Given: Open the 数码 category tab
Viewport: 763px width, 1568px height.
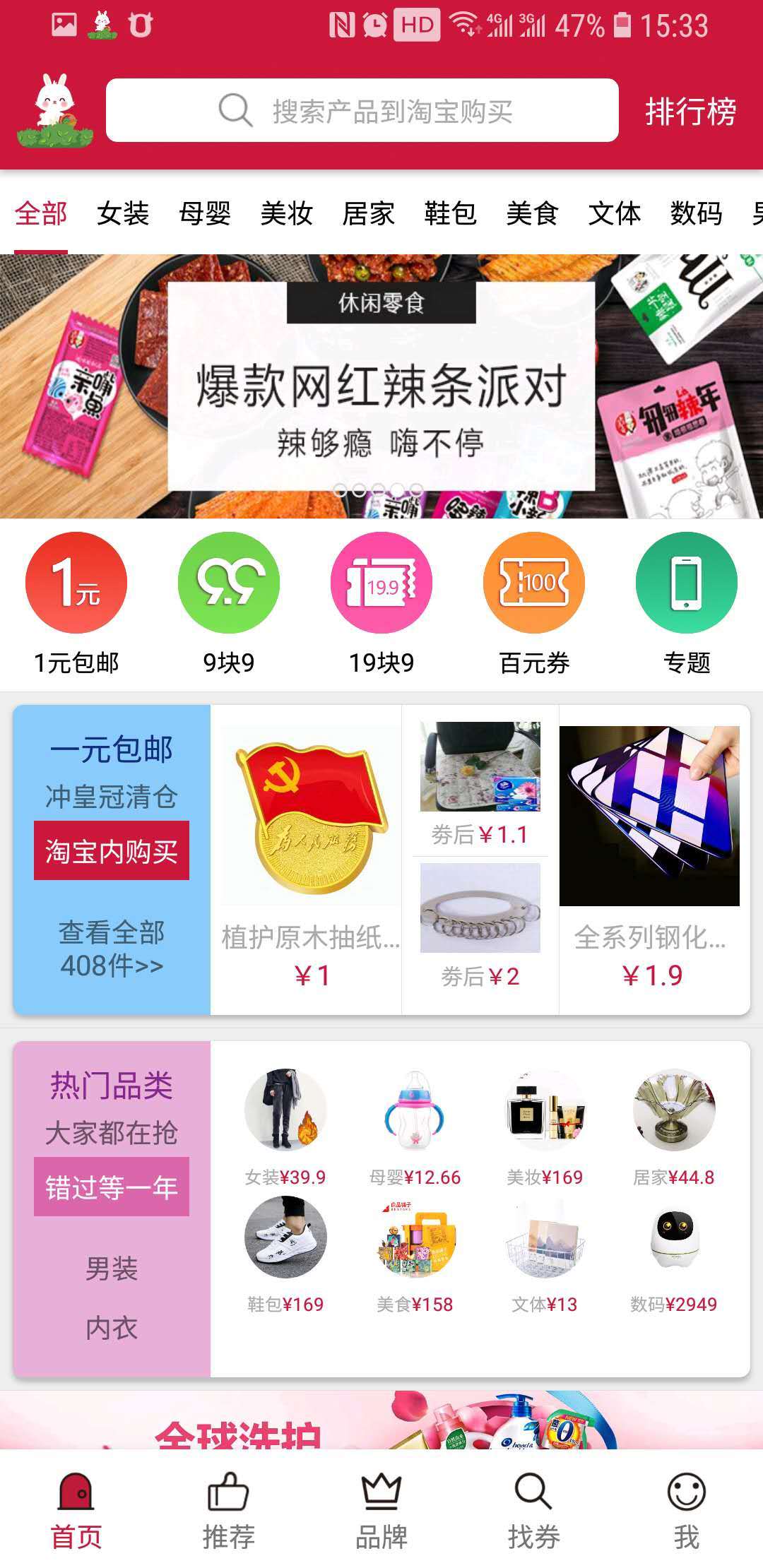Looking at the screenshot, I should pos(694,212).
